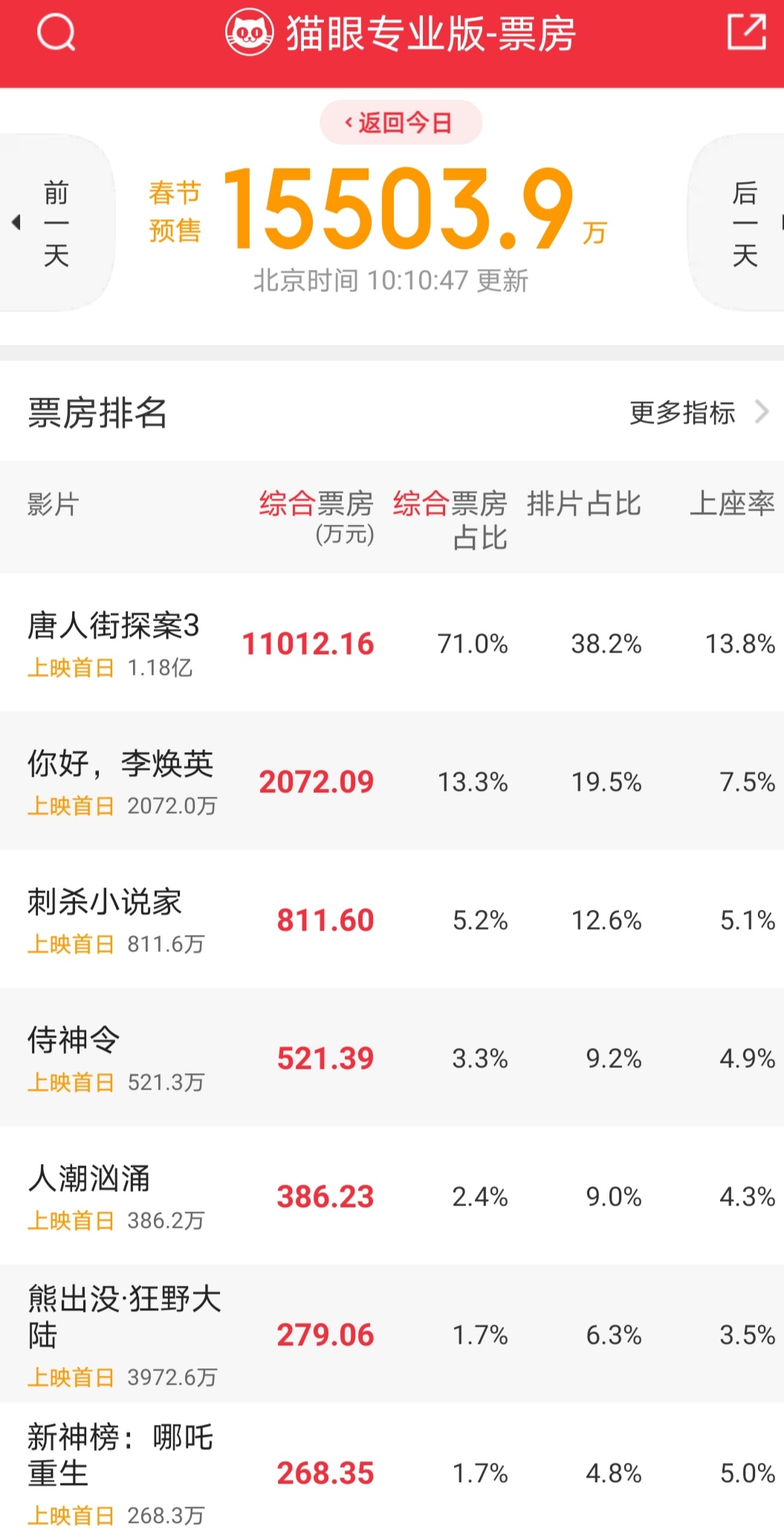Open the search icon in the header
The height and width of the screenshot is (1540, 784).
click(56, 33)
